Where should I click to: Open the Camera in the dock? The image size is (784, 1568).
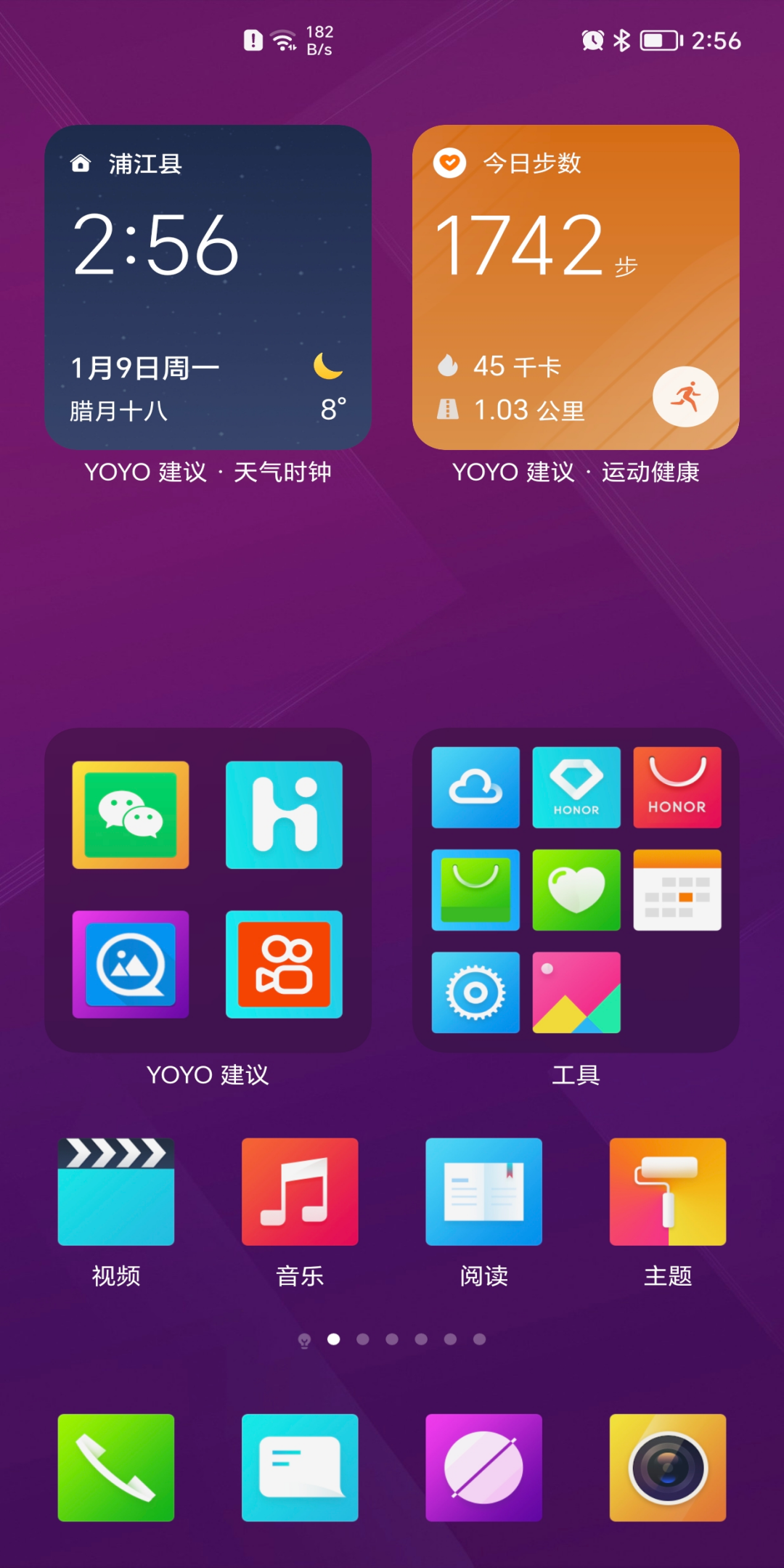[668, 1467]
